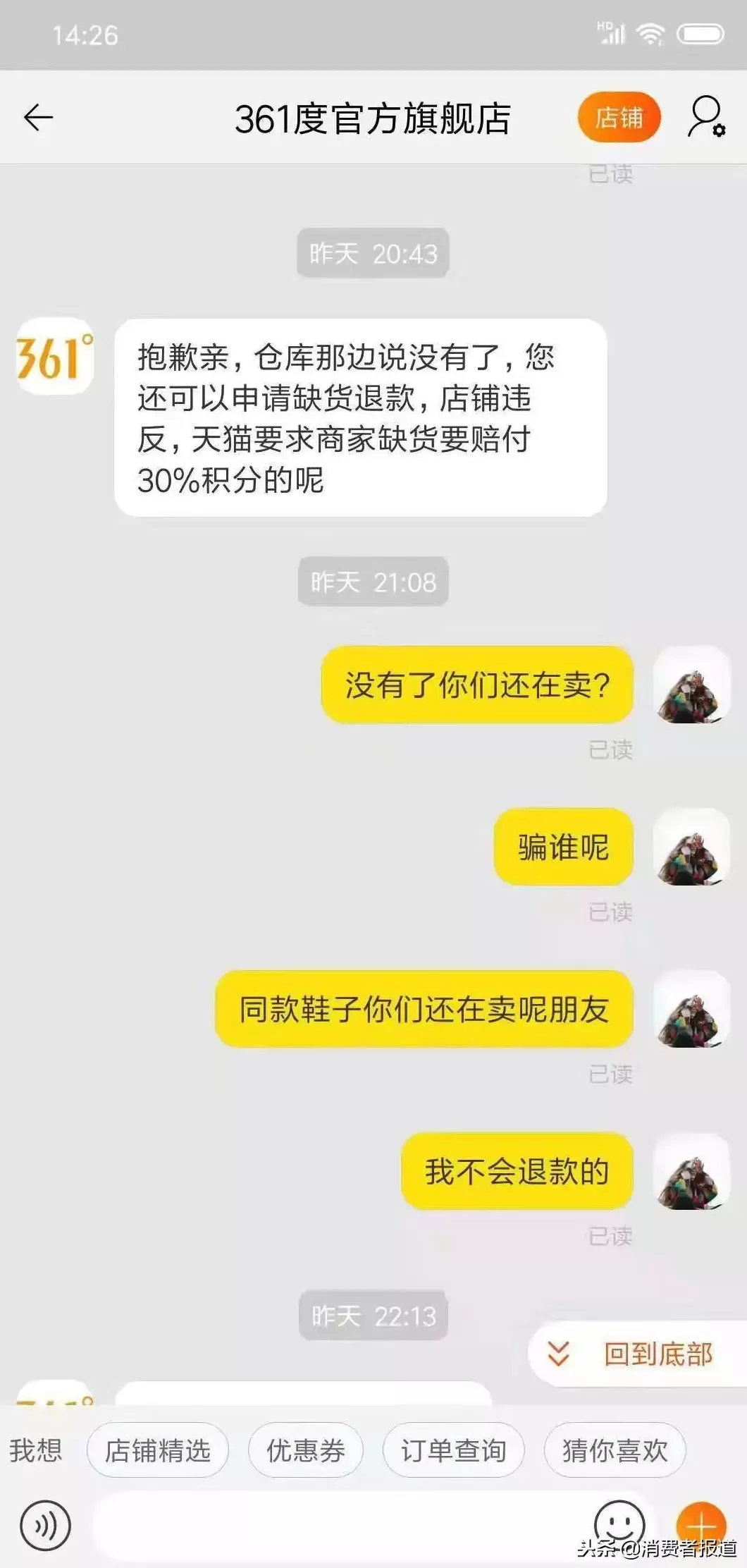Focus the message text field

click(x=338, y=1526)
